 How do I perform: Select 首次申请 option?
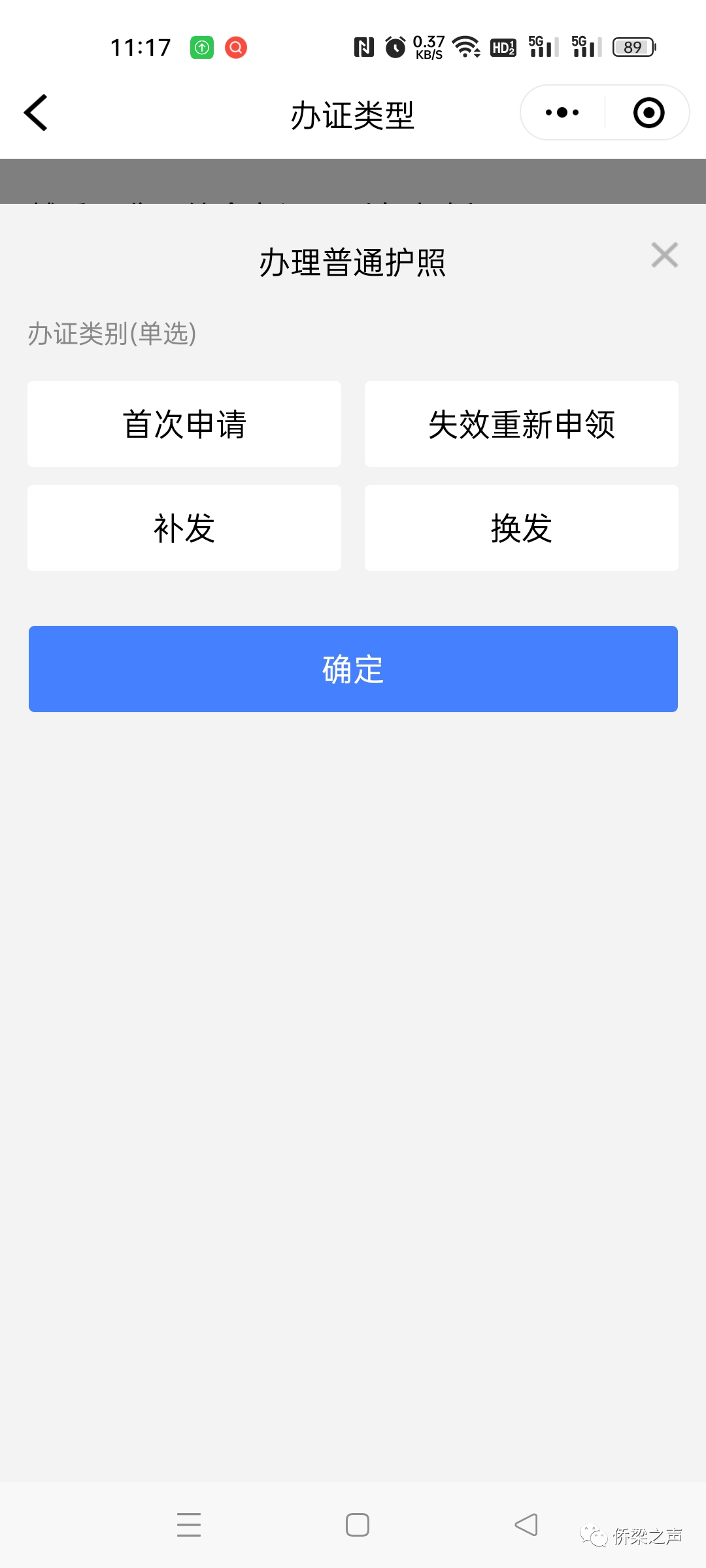[x=184, y=424]
